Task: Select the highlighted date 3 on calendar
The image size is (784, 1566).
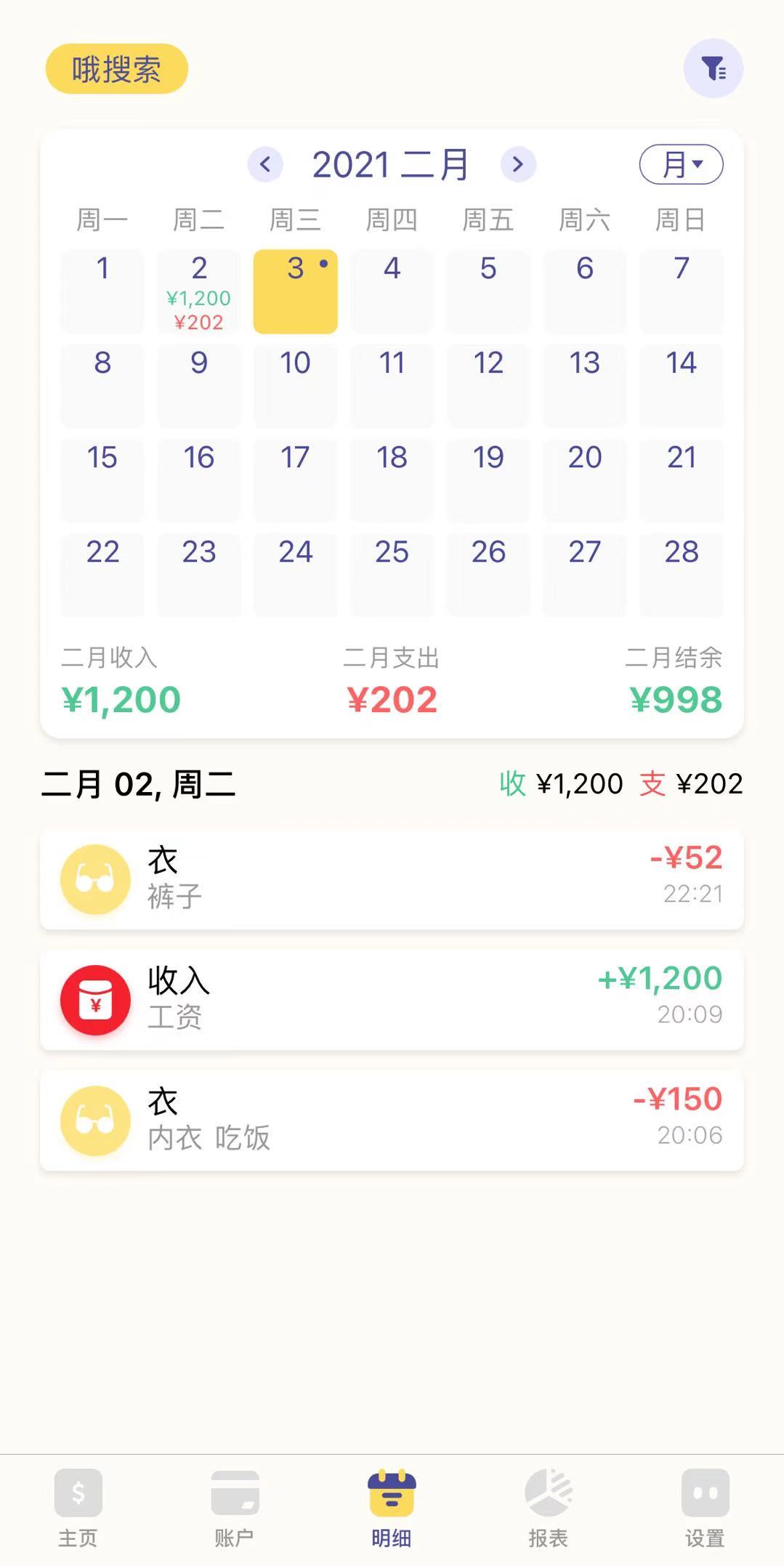Action: (x=295, y=291)
